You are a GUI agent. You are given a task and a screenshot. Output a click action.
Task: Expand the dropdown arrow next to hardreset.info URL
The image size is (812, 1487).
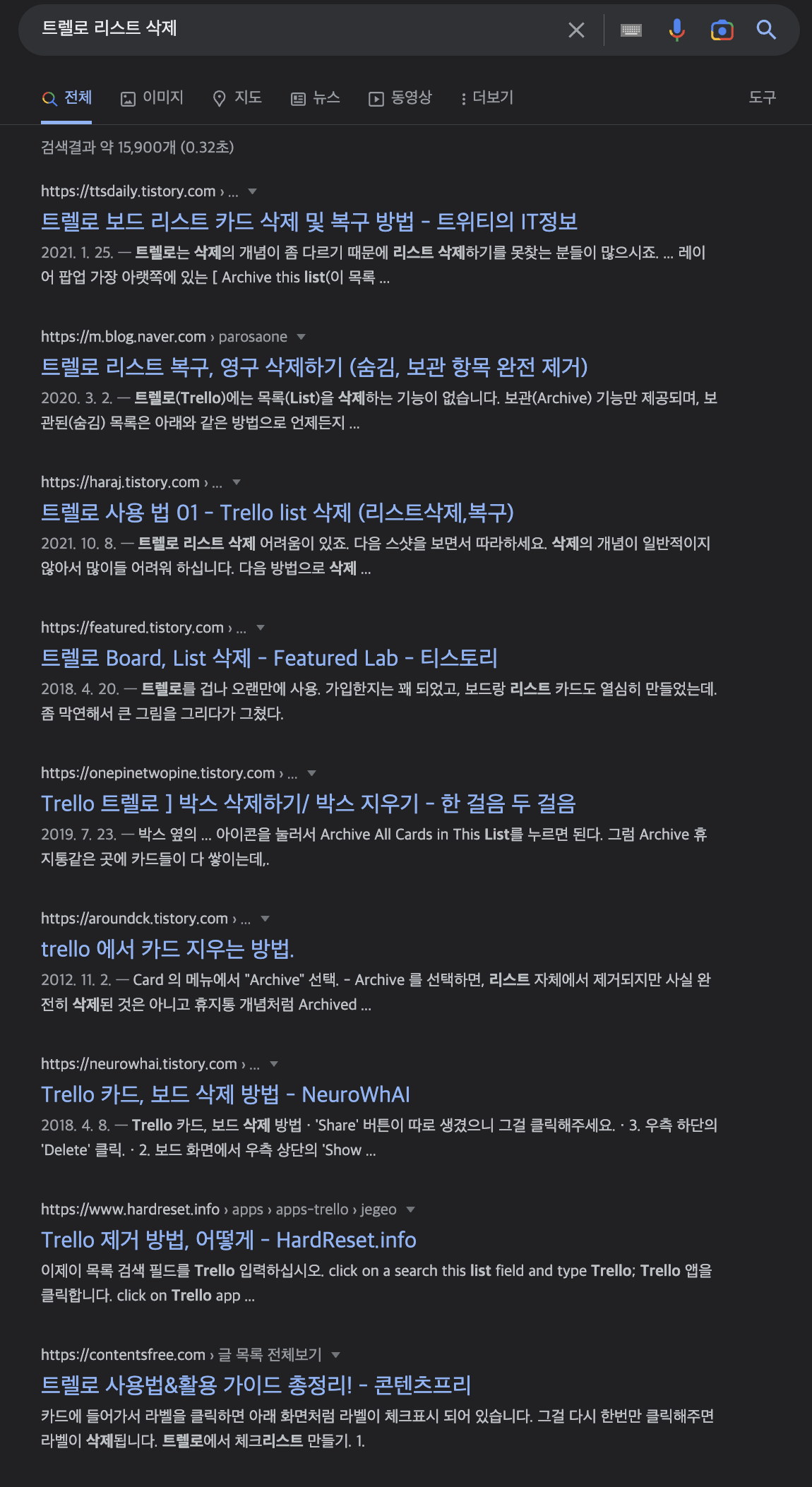pos(410,1210)
